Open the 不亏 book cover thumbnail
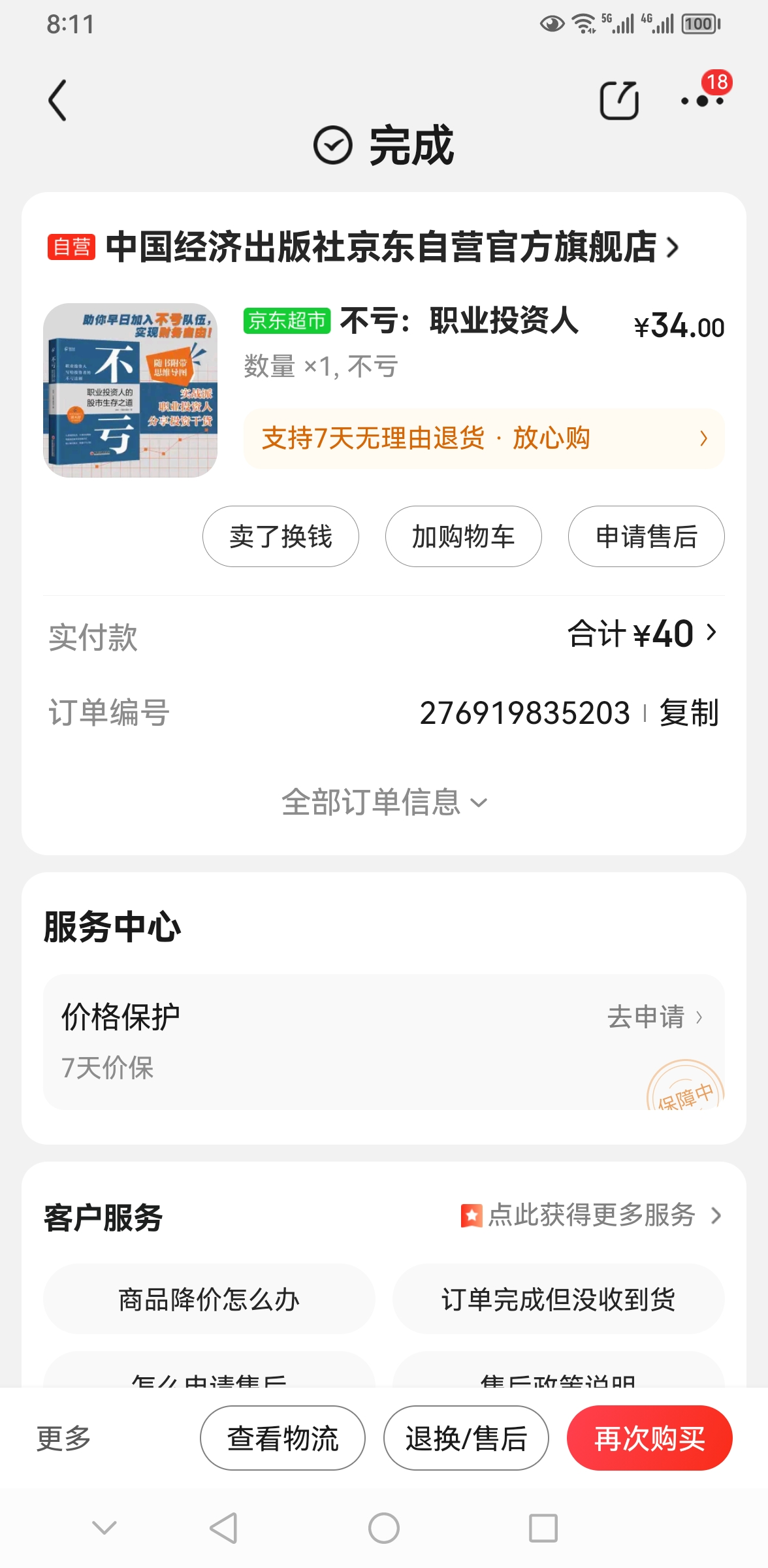This screenshot has width=768, height=1568. (x=130, y=390)
